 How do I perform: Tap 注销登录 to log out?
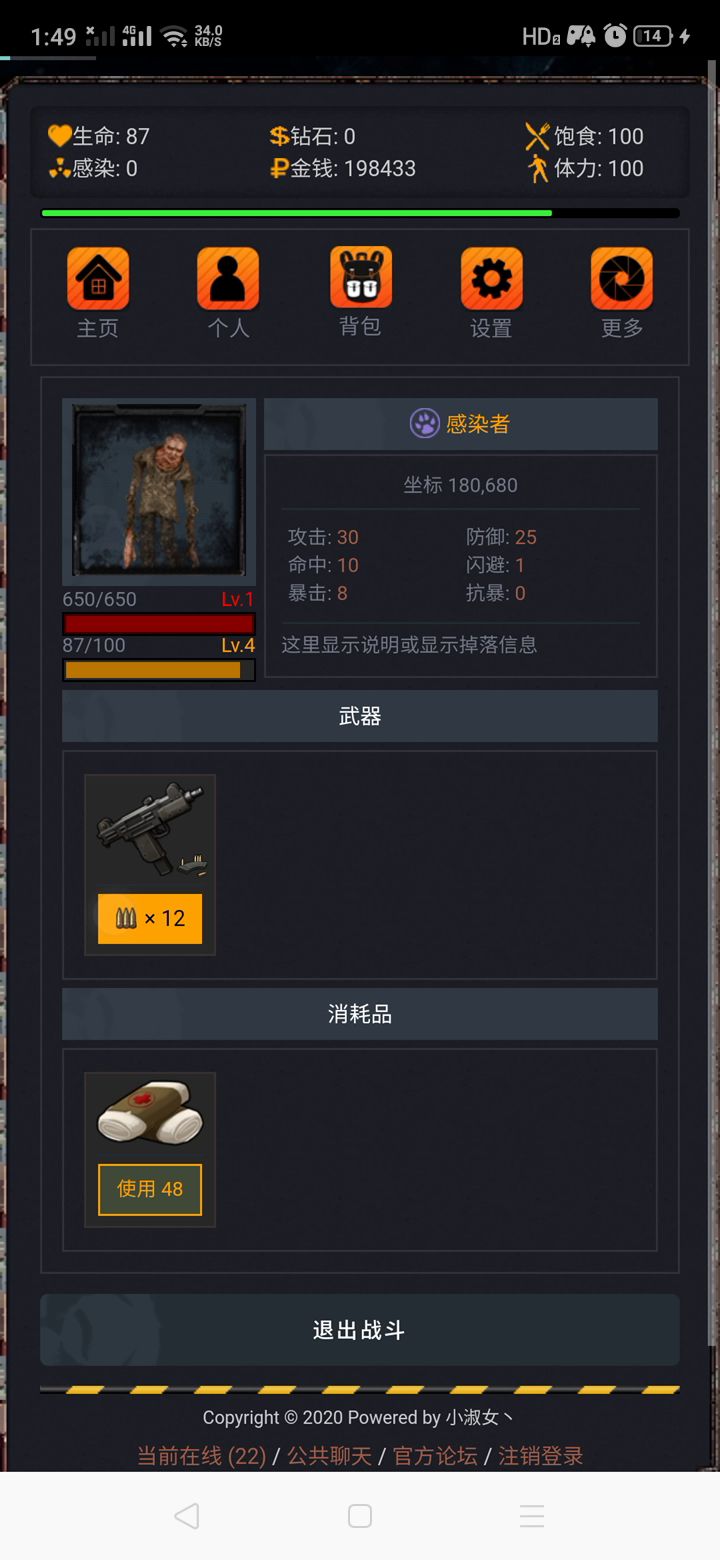(540, 1455)
